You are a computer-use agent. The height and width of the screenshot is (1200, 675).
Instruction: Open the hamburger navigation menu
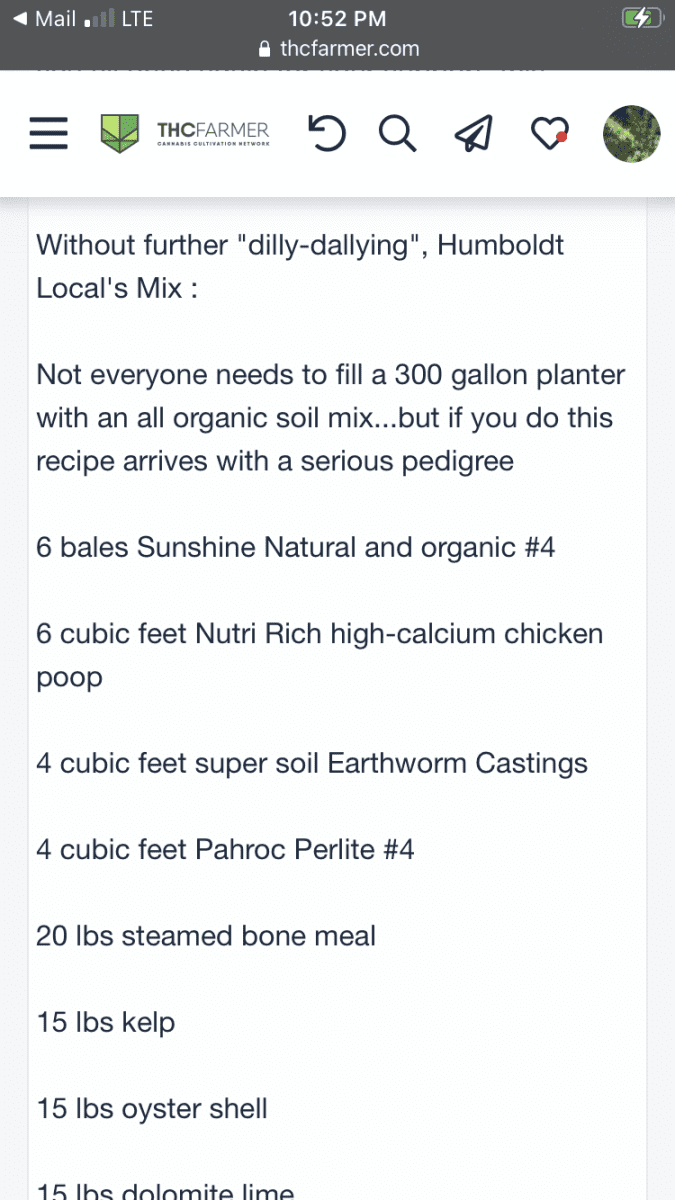tap(48, 134)
